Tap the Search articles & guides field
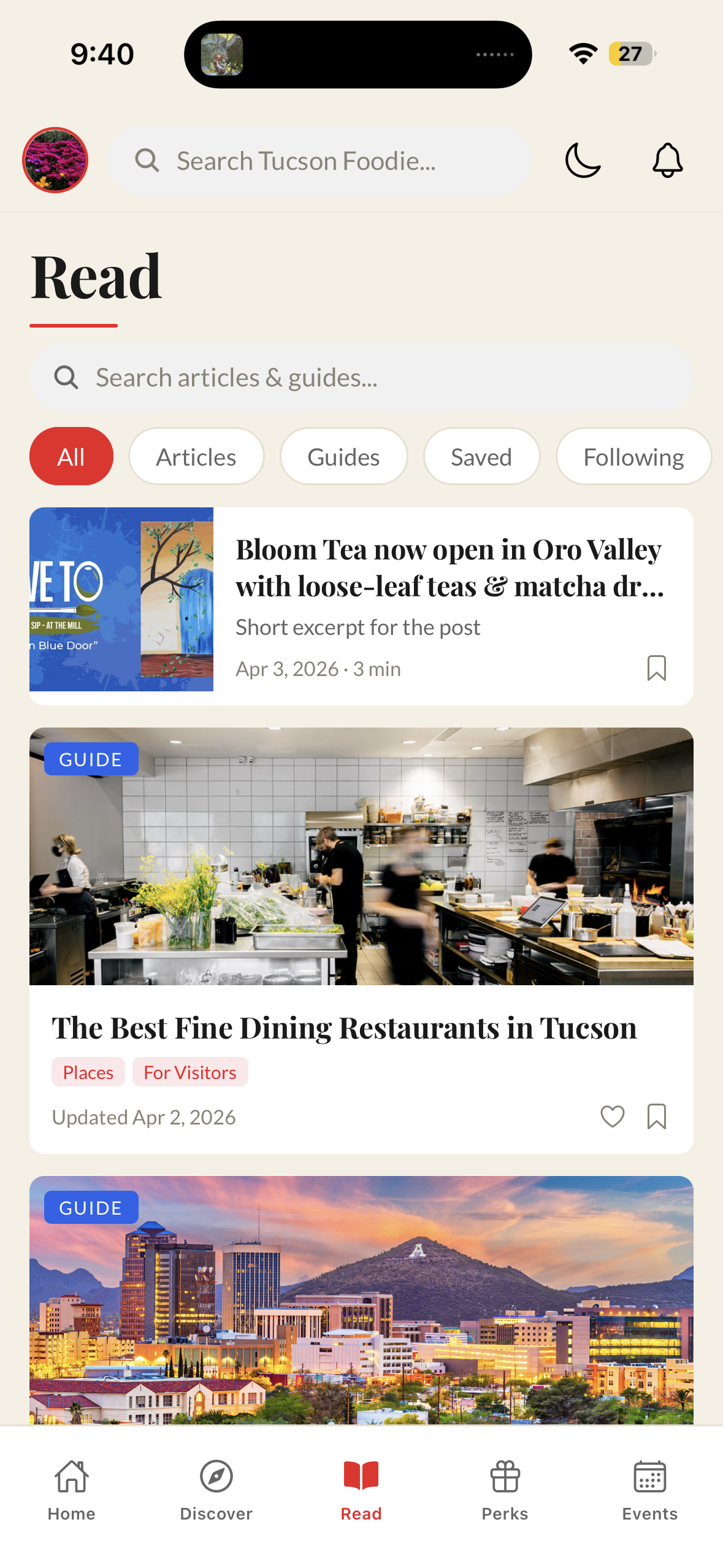Screen dimensions: 723x1568 pyautogui.click(x=362, y=377)
